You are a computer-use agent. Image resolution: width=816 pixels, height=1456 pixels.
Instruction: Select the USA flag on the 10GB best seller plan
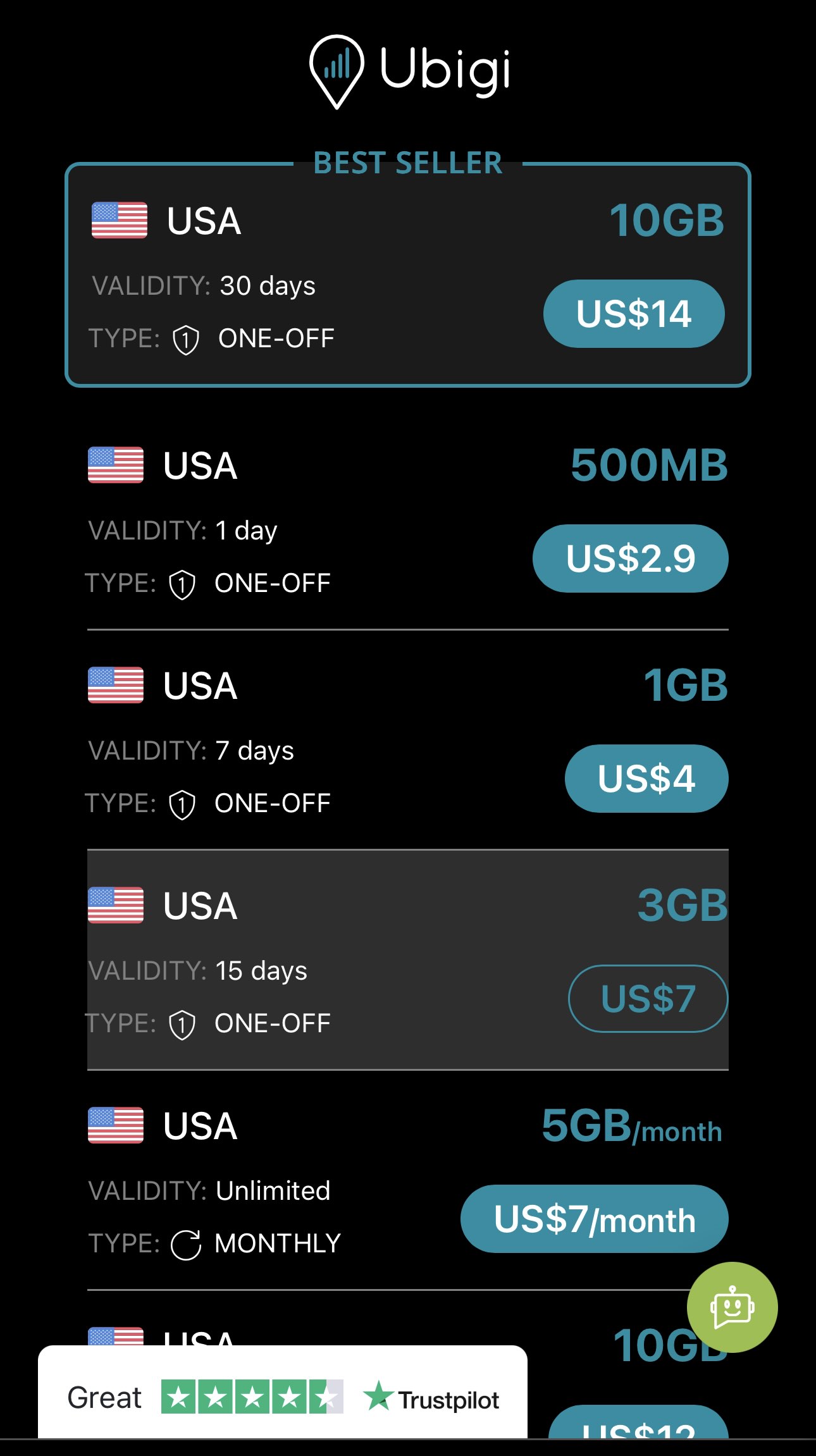tap(117, 221)
